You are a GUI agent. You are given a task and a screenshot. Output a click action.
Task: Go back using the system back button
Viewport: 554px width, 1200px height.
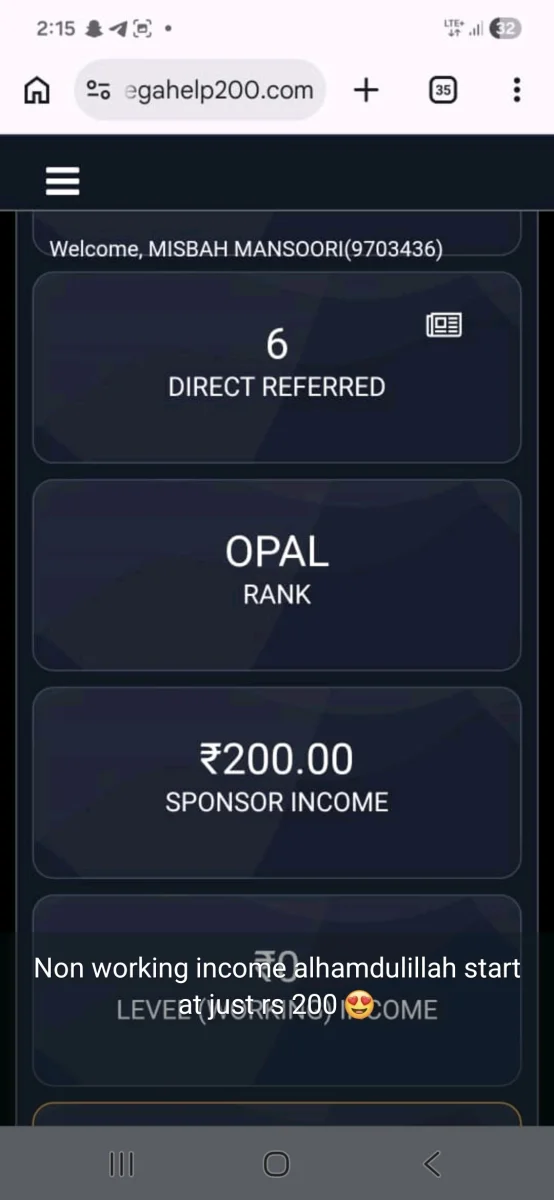pyautogui.click(x=432, y=1163)
